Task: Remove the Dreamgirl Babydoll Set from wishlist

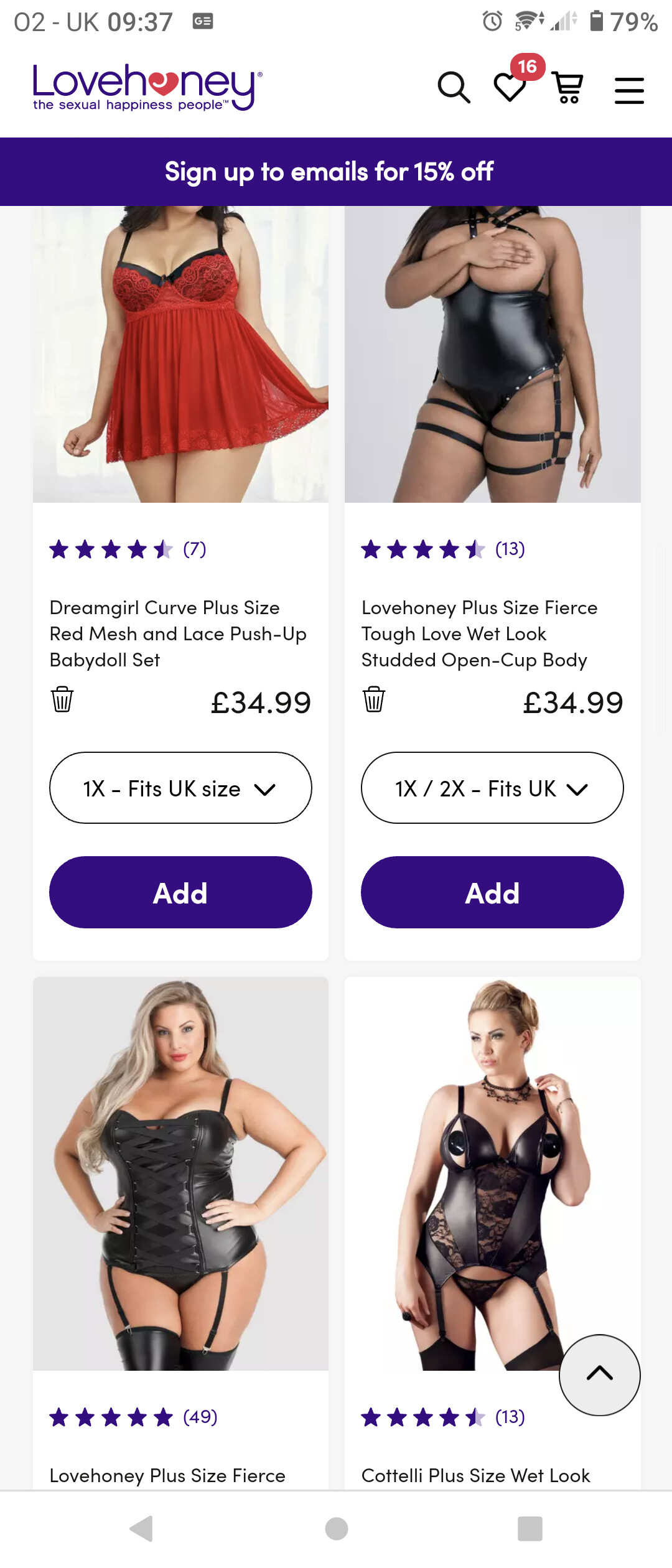Action: [62, 699]
